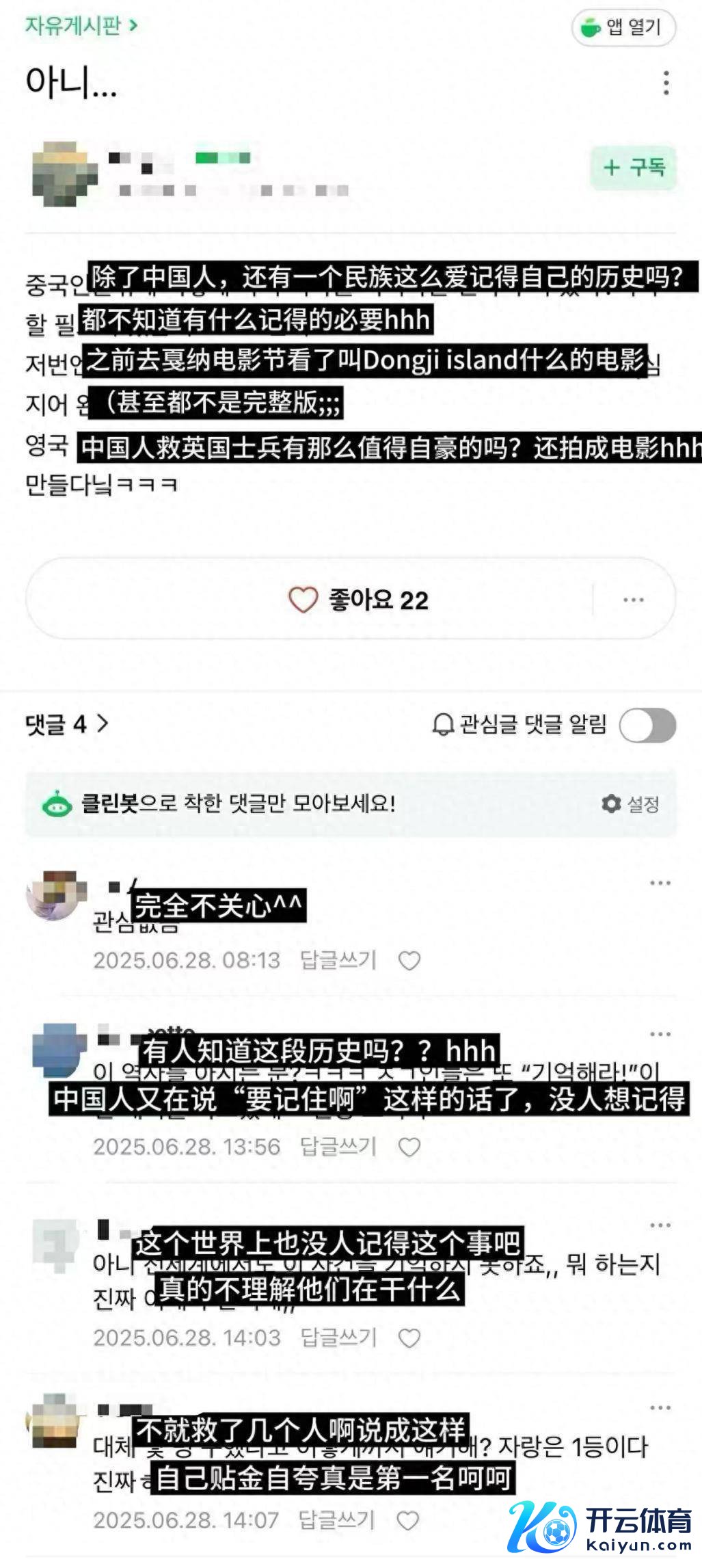702x1568 pixels.
Task: Like the comment posted at 08:13
Action: (409, 961)
